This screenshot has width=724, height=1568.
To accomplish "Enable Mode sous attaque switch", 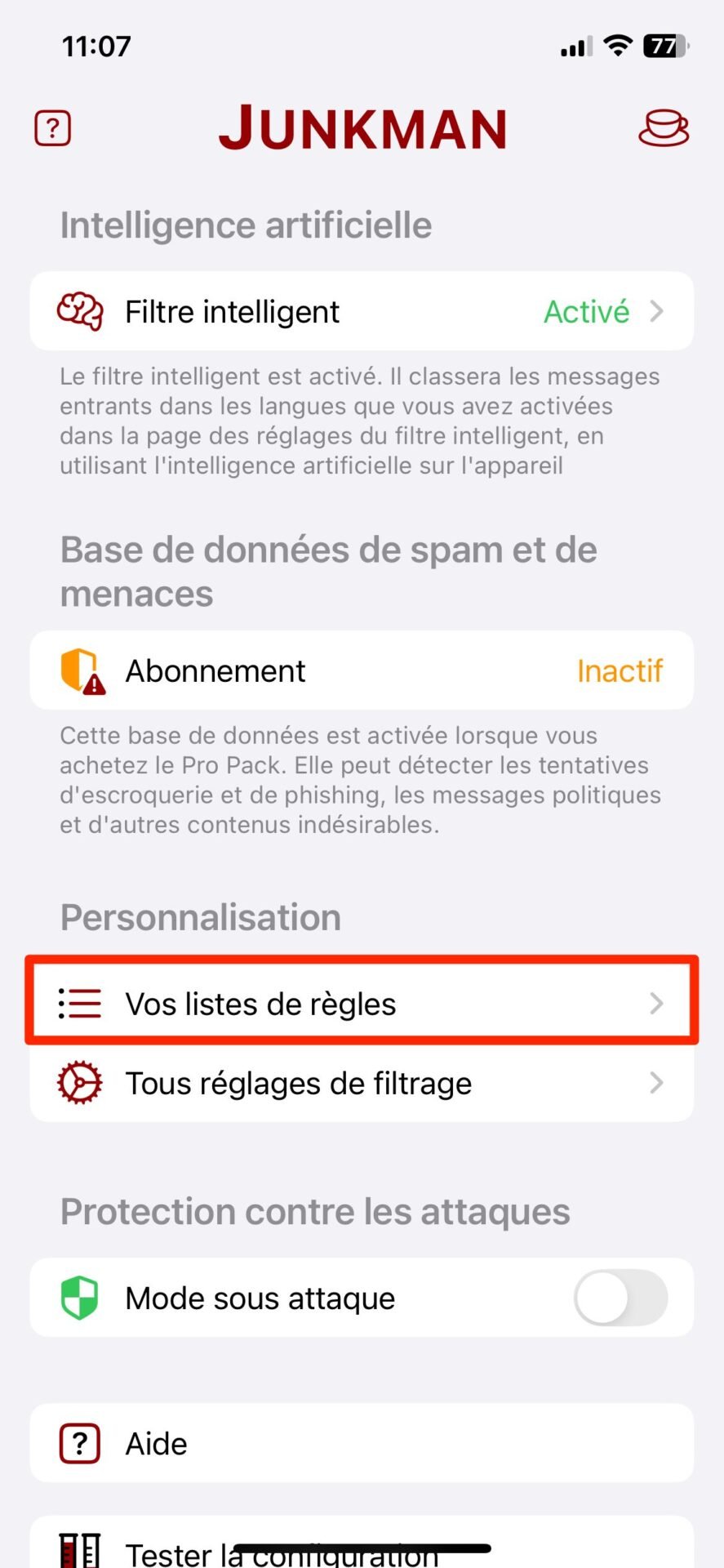I will tap(620, 1298).
